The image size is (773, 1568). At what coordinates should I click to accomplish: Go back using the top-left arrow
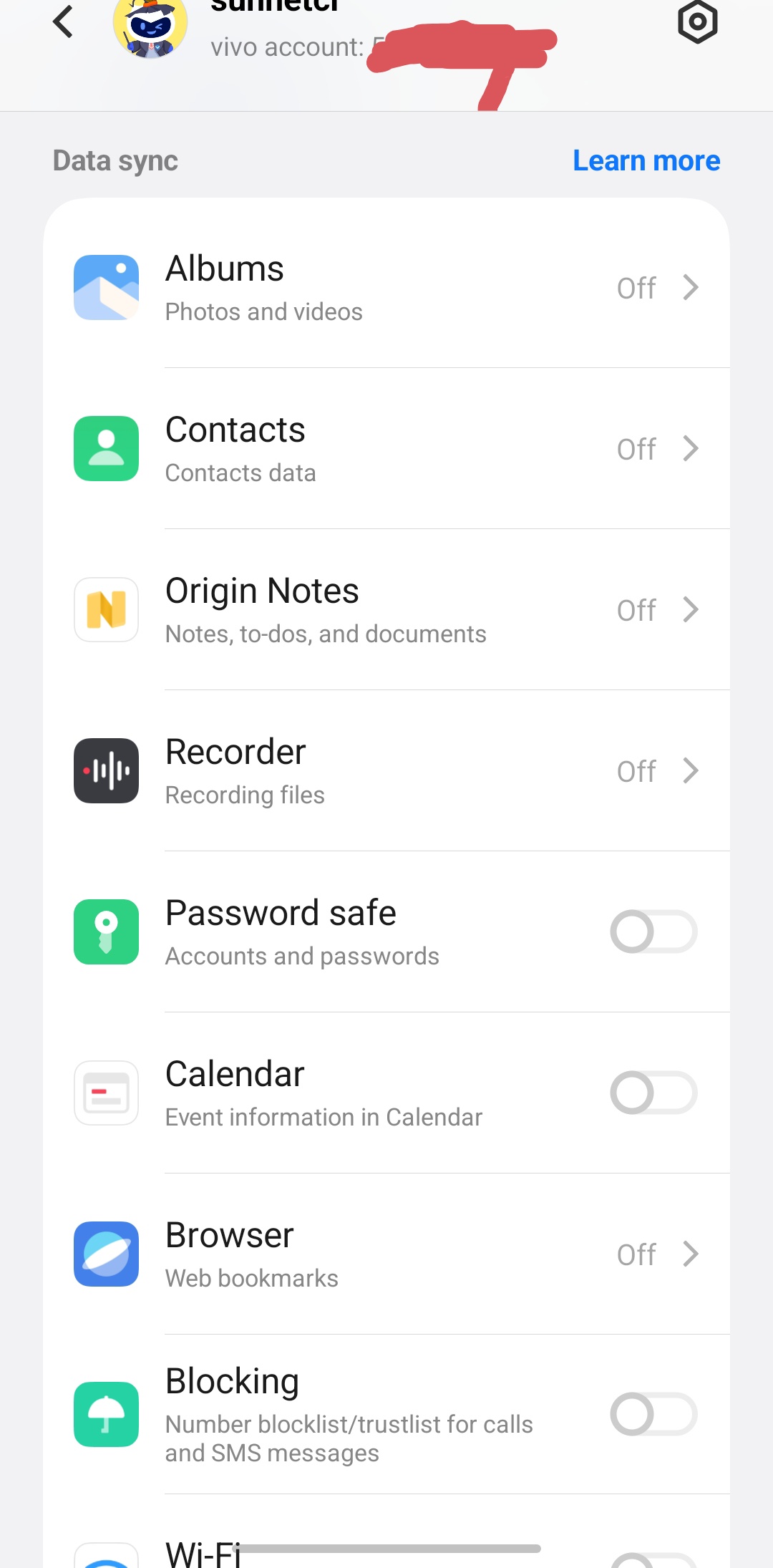[x=63, y=21]
